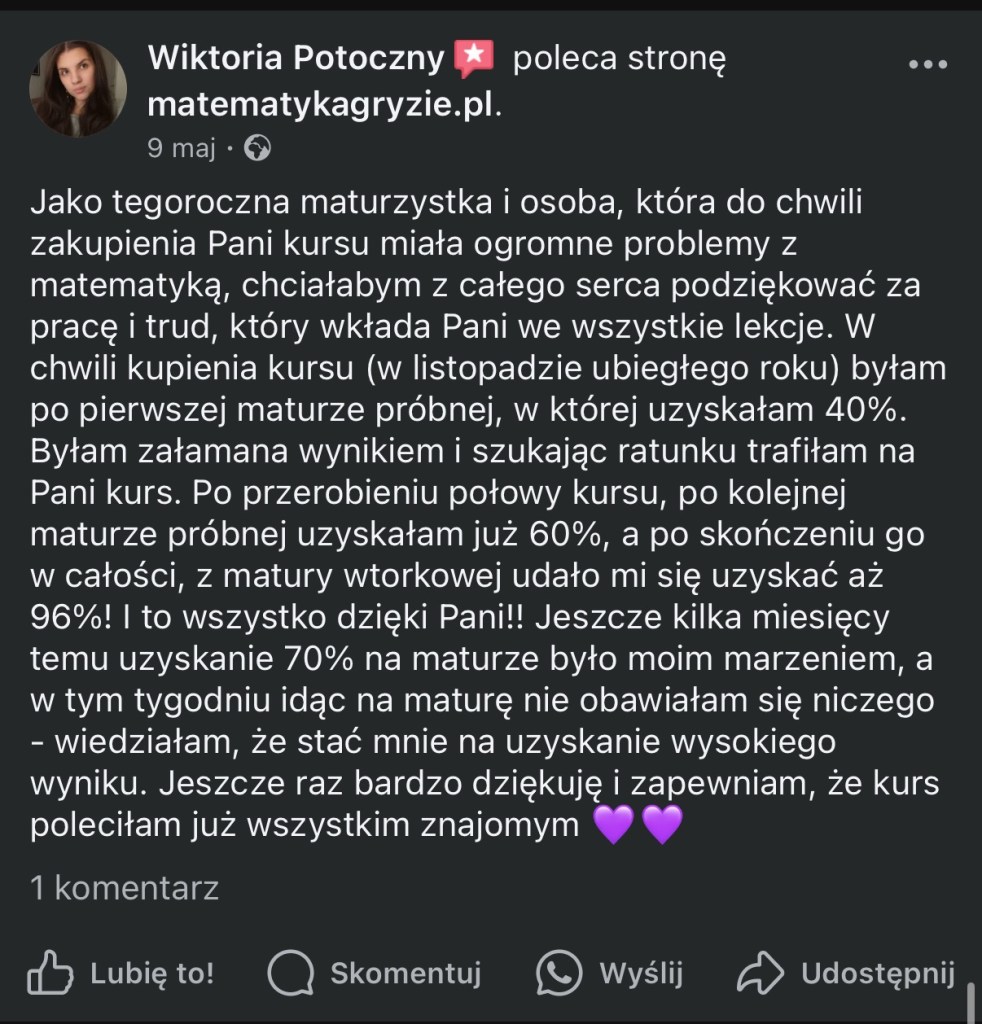This screenshot has width=982, height=1024.
Task: Open the post's three-dot options menu
Action: [926, 64]
